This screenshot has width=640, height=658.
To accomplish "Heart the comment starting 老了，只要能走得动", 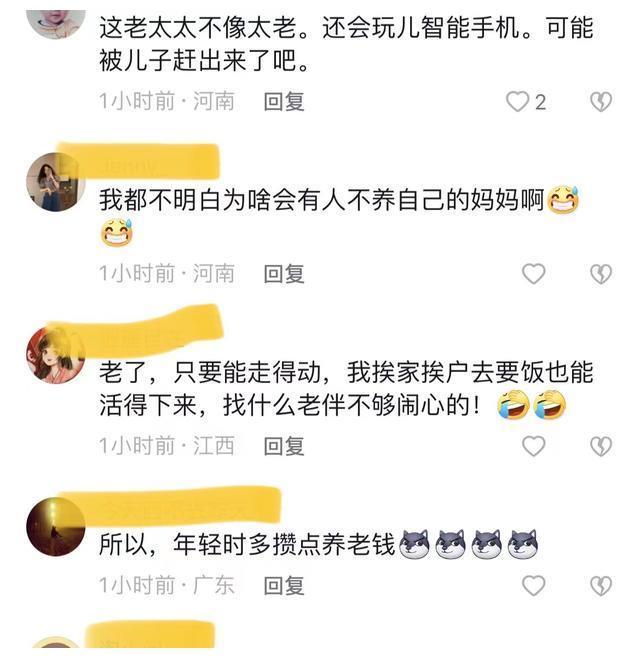I will [x=534, y=446].
